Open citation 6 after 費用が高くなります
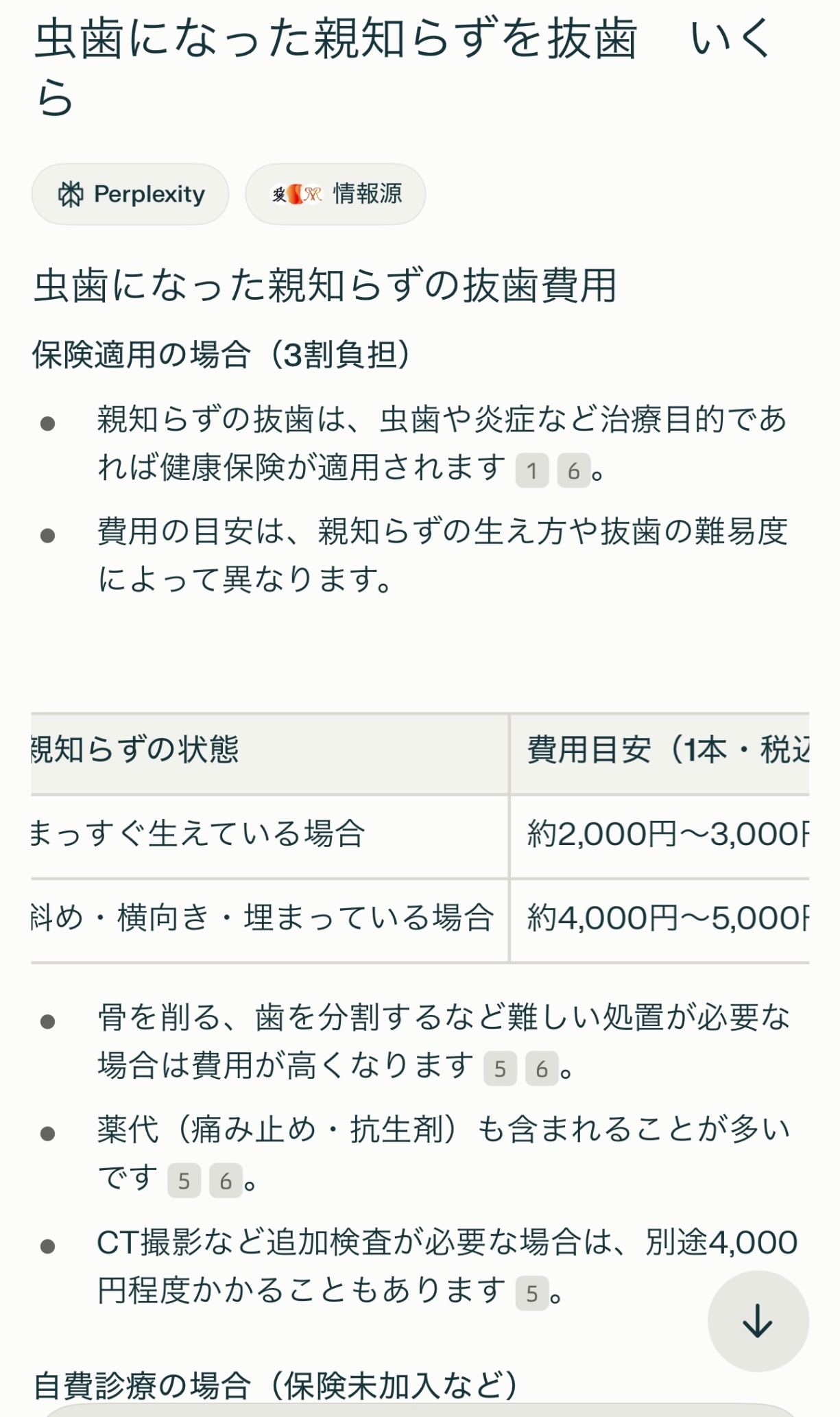The image size is (840, 1417). pyautogui.click(x=542, y=1069)
